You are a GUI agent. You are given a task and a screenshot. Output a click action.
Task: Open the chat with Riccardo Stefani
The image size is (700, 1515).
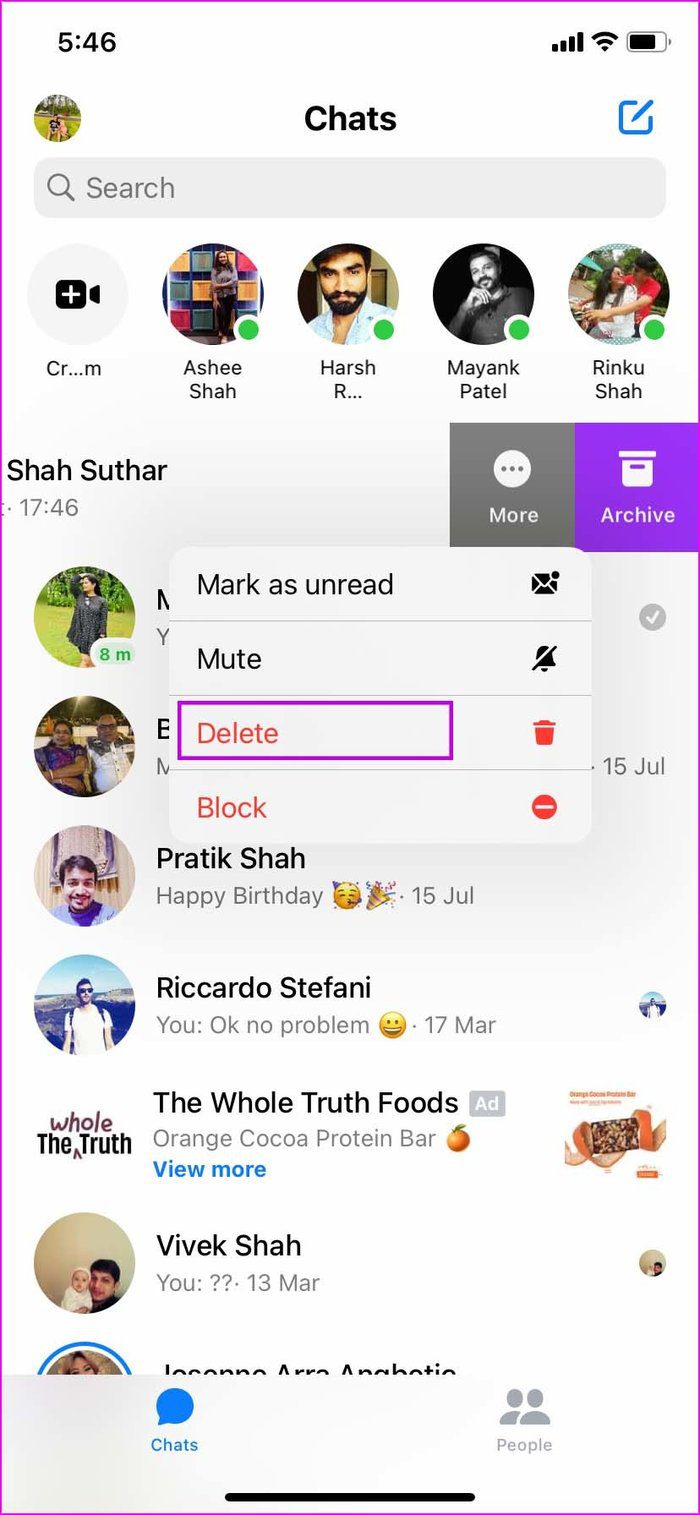(350, 1005)
